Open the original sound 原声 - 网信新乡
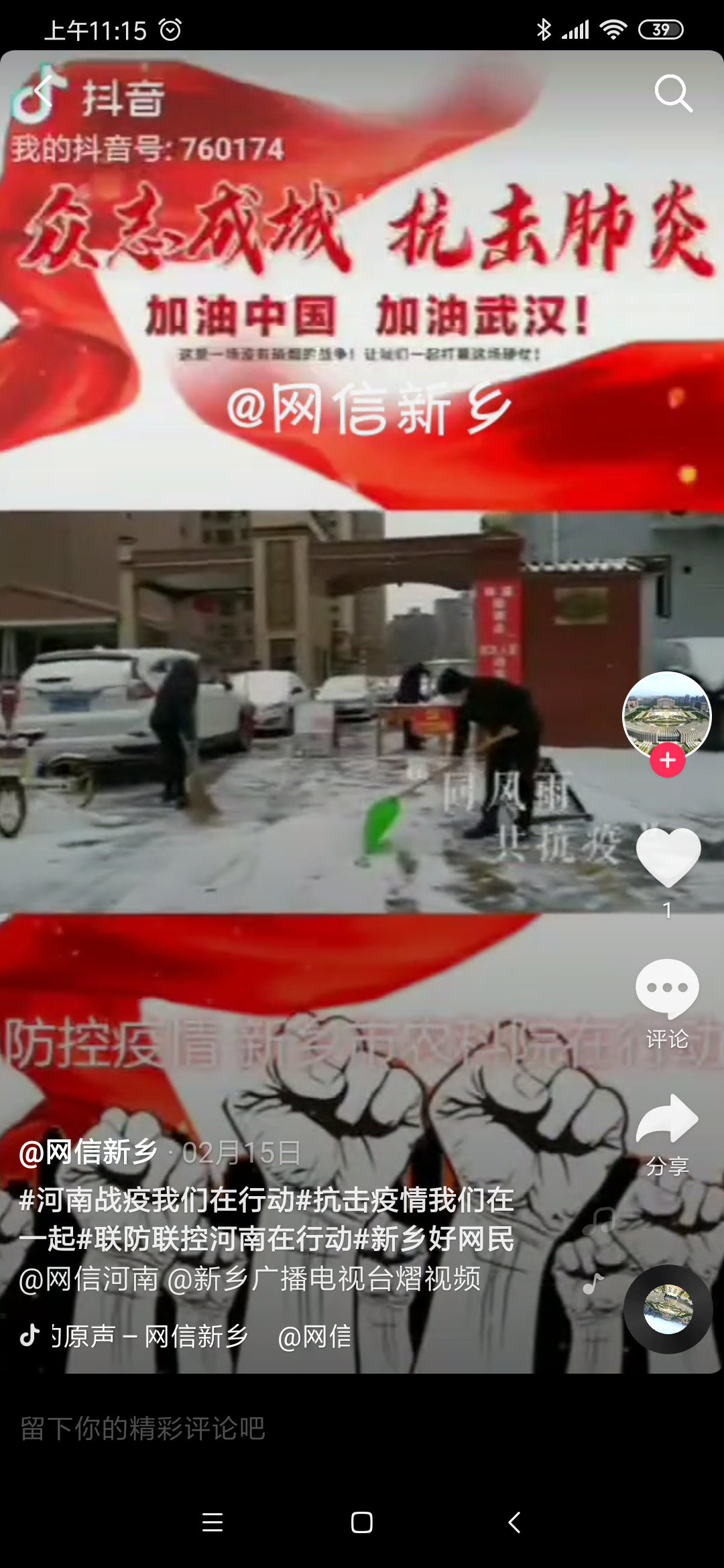Viewport: 724px width, 1568px height. point(149,1336)
